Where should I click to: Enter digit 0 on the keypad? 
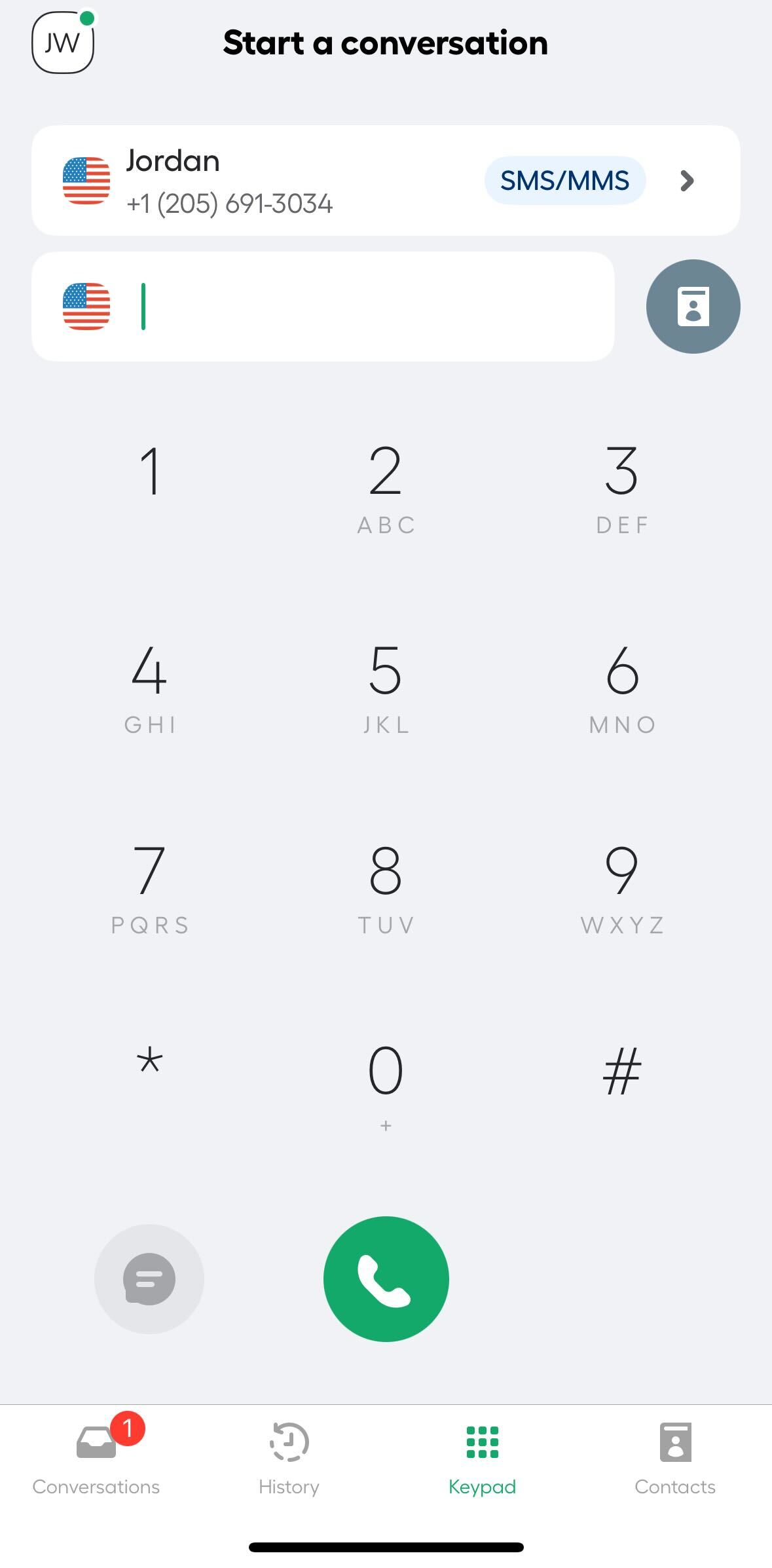pyautogui.click(x=386, y=1081)
